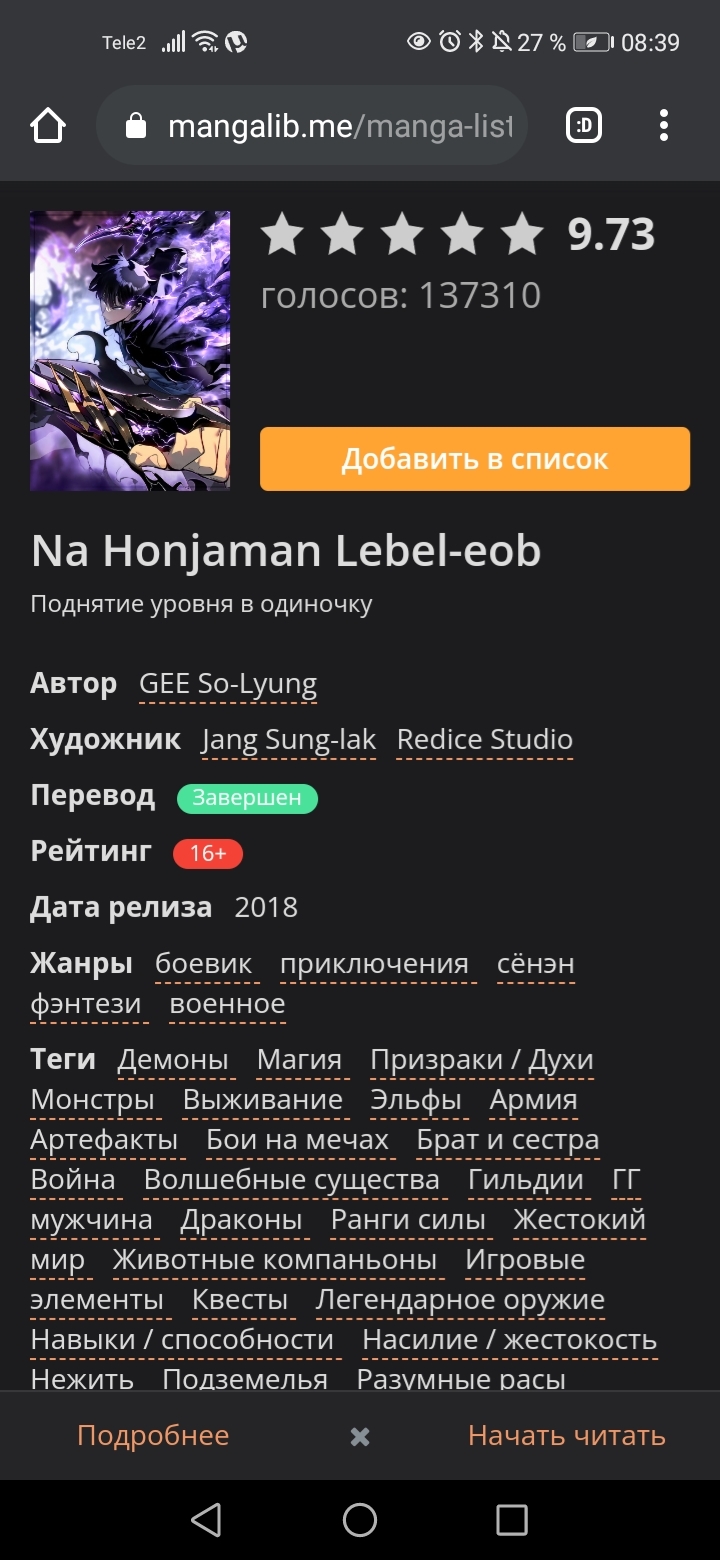Select the "Демоны" tag

point(173,1060)
